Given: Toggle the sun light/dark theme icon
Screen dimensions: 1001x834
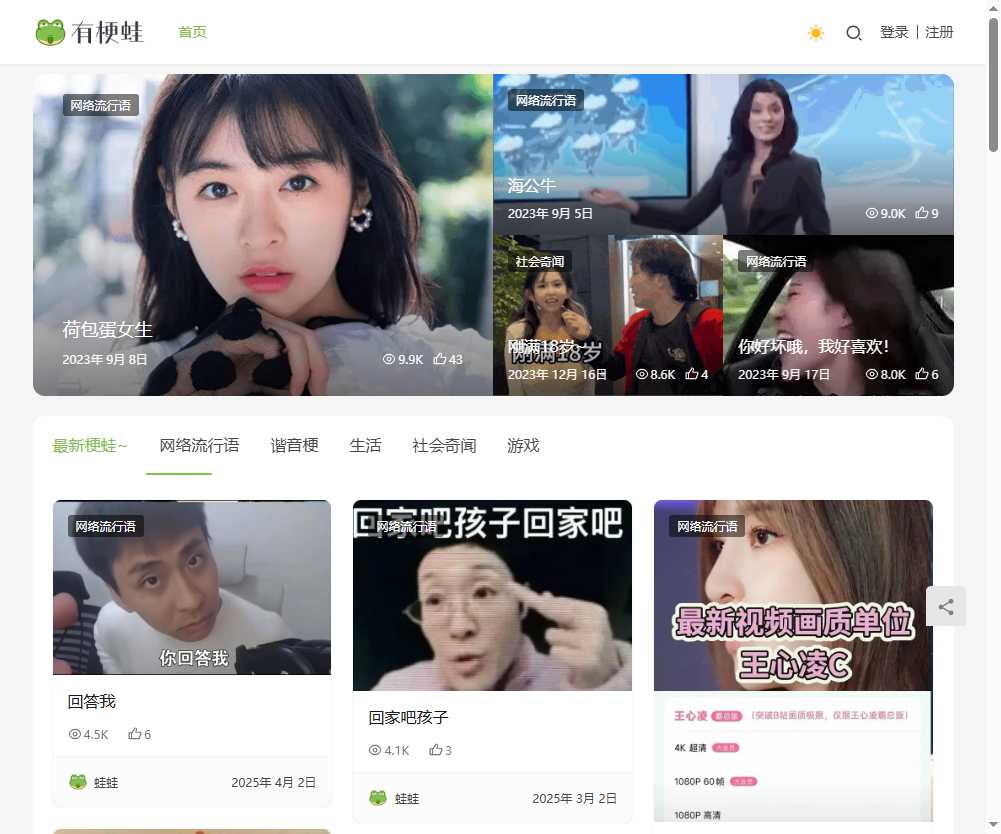Looking at the screenshot, I should [816, 33].
